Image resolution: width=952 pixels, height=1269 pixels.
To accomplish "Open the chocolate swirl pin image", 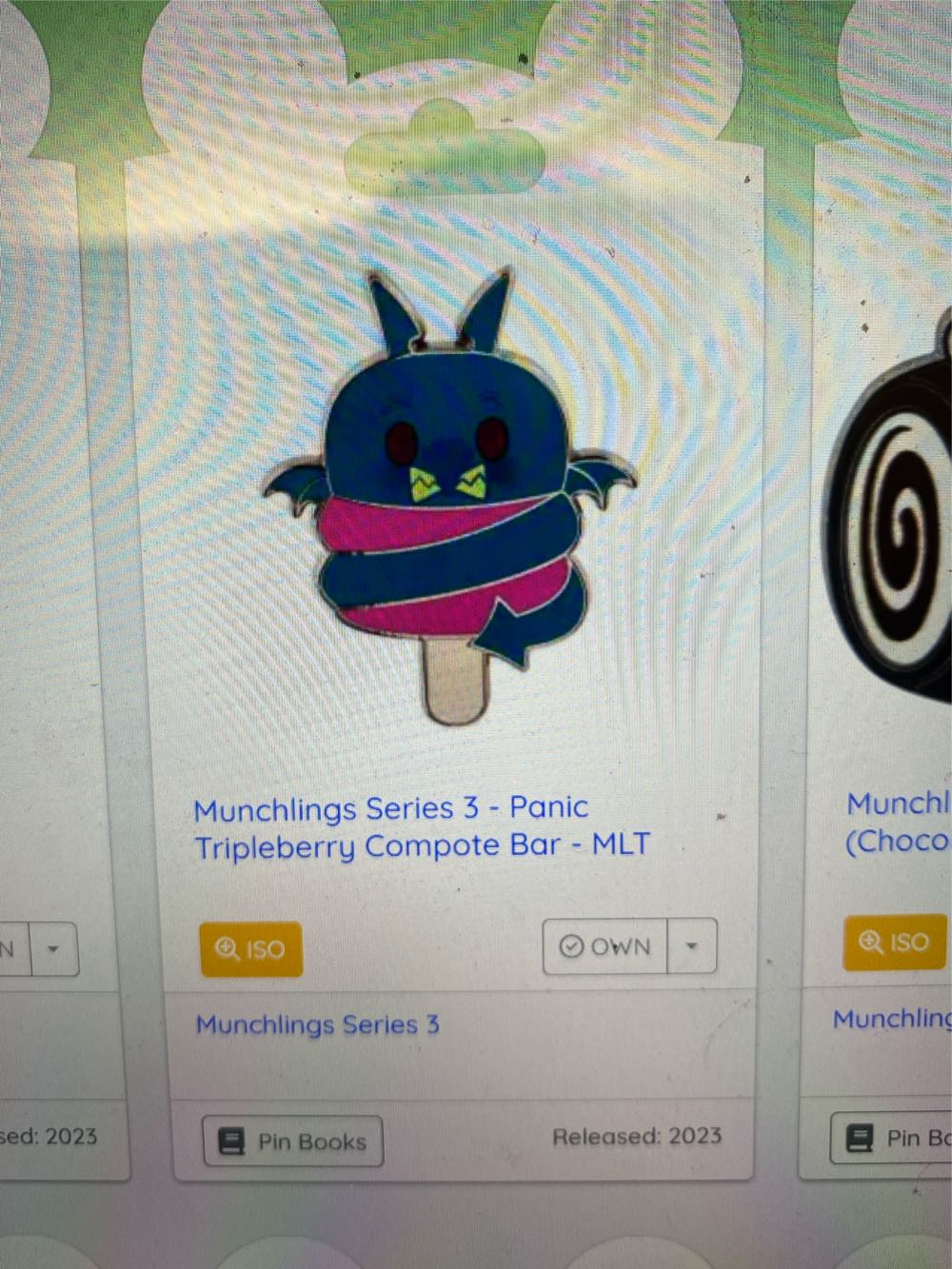I will pos(900,533).
